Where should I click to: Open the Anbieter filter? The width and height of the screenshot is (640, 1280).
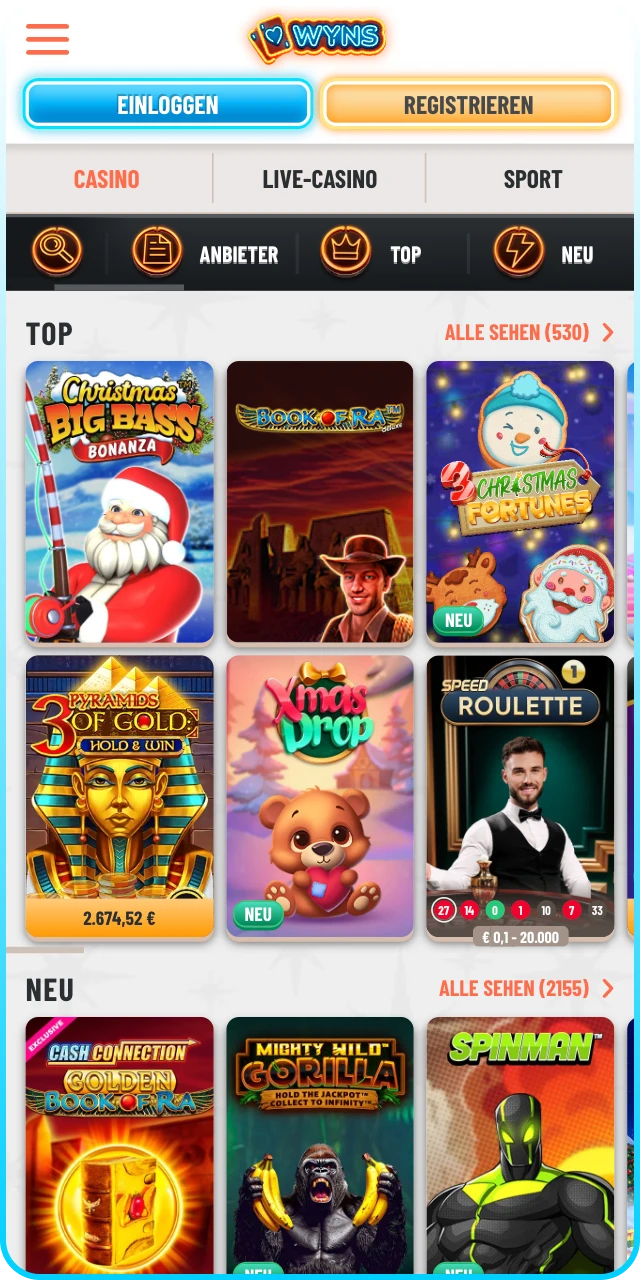pyautogui.click(x=205, y=253)
